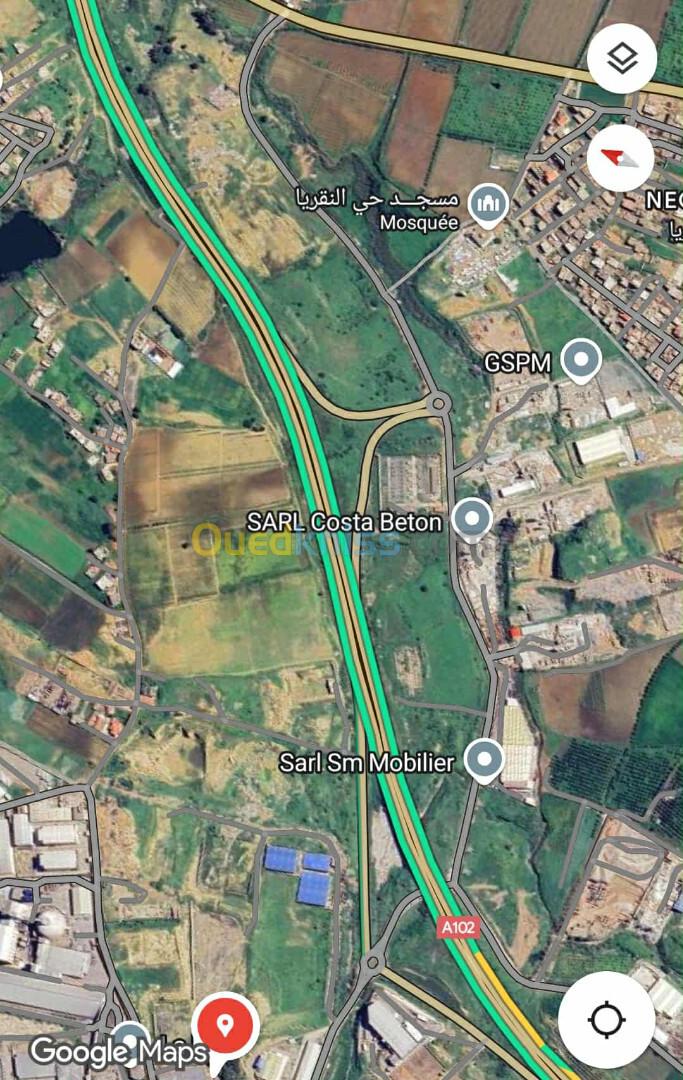Open the GSPM place marker

(x=580, y=360)
